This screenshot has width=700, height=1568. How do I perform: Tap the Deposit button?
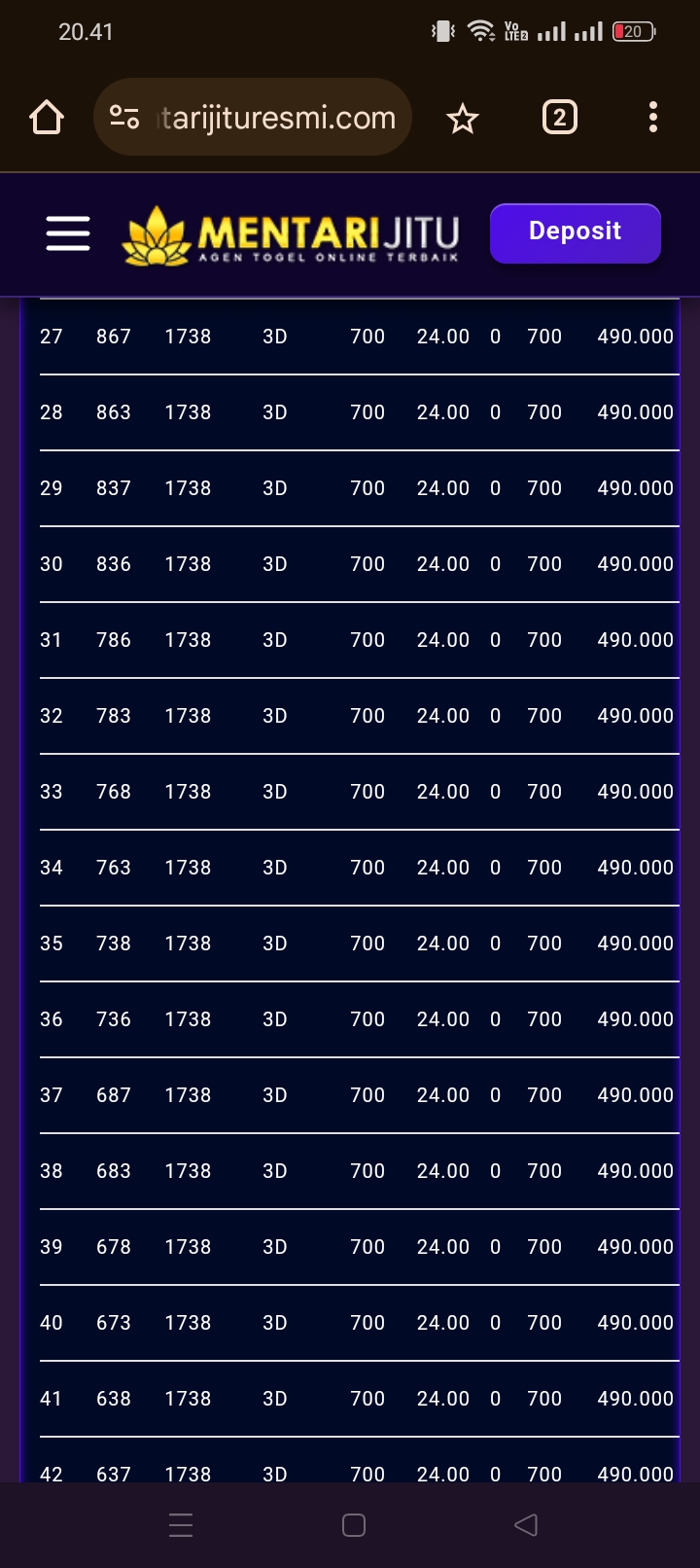(x=575, y=232)
